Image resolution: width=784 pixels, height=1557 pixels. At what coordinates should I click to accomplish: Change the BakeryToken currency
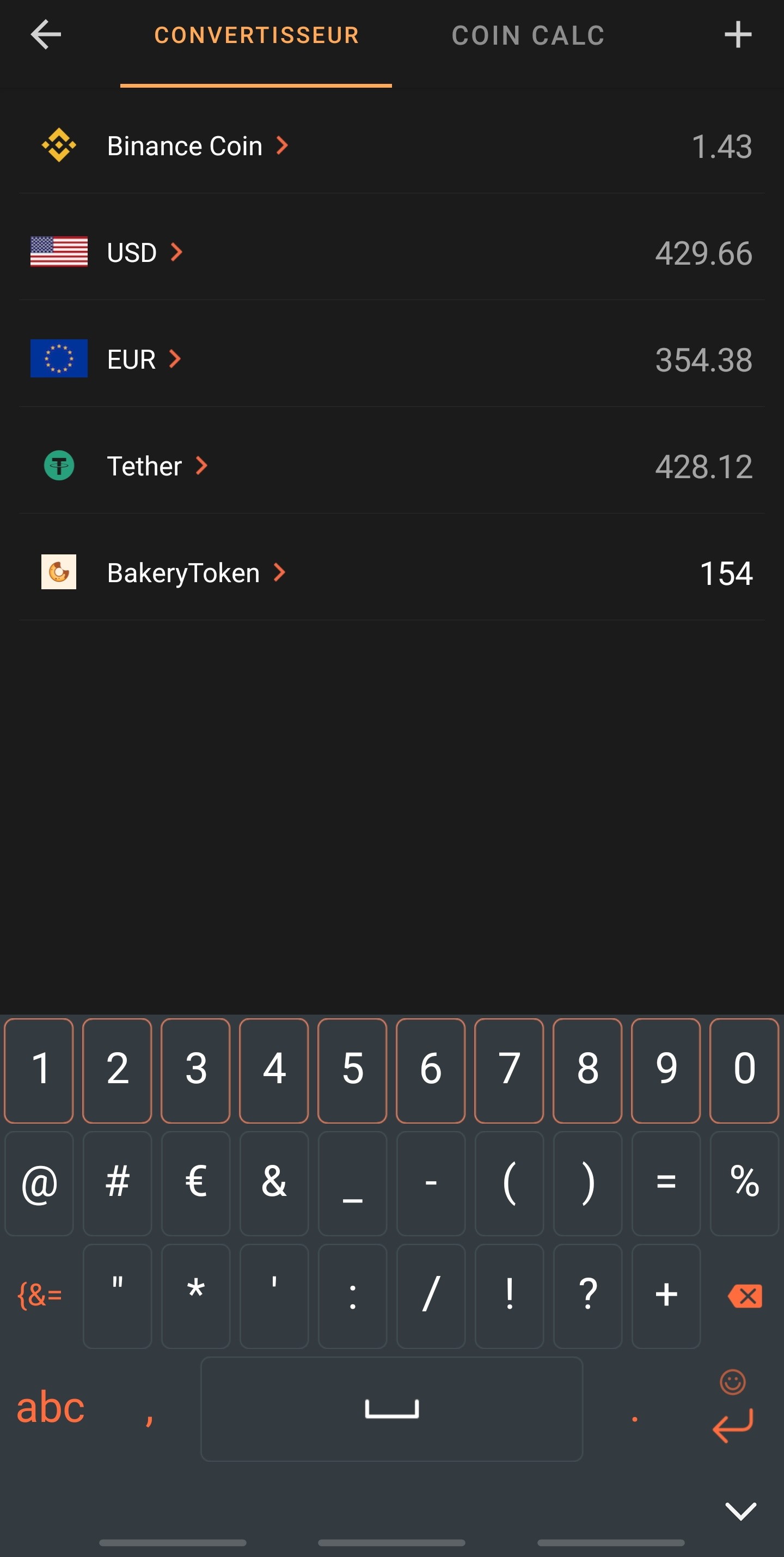(195, 573)
